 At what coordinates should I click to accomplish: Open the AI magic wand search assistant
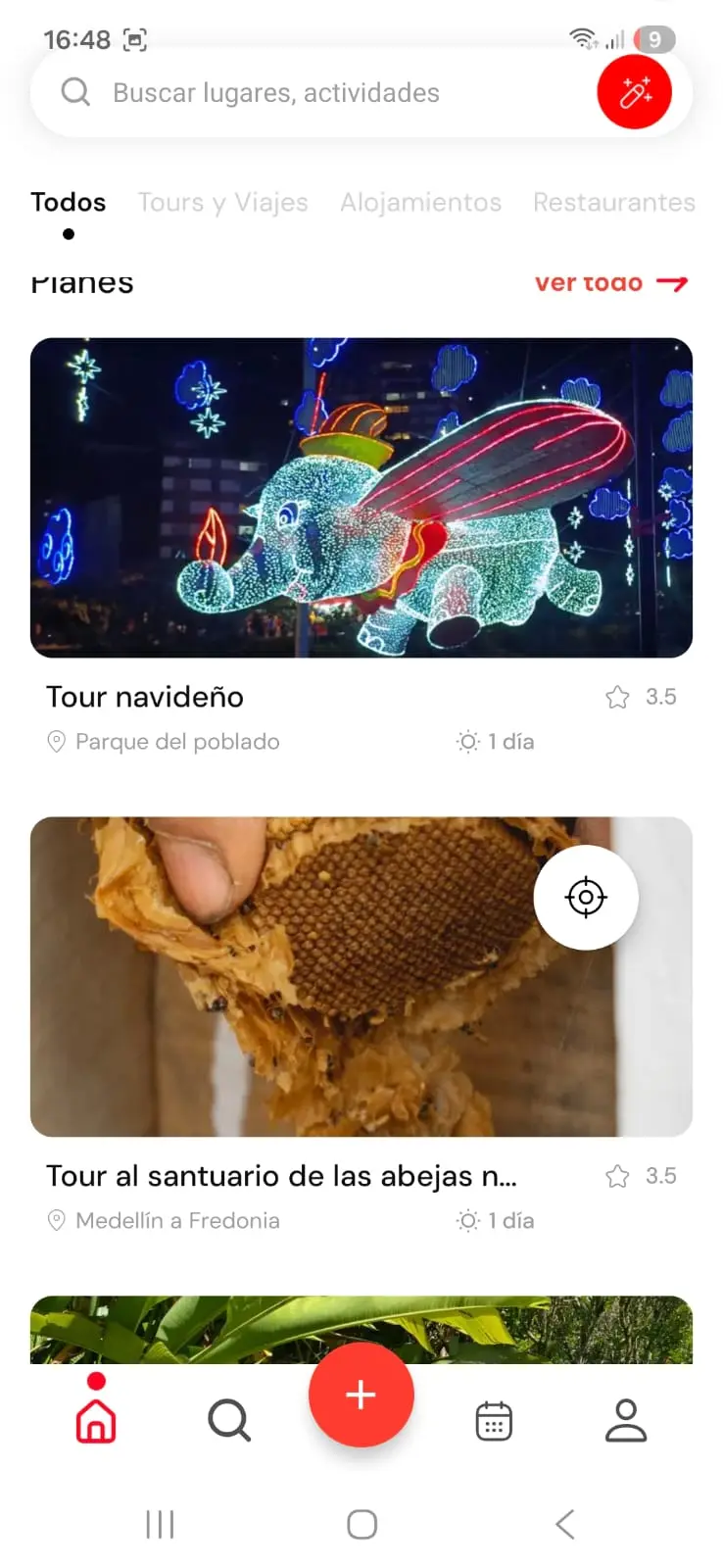click(635, 92)
